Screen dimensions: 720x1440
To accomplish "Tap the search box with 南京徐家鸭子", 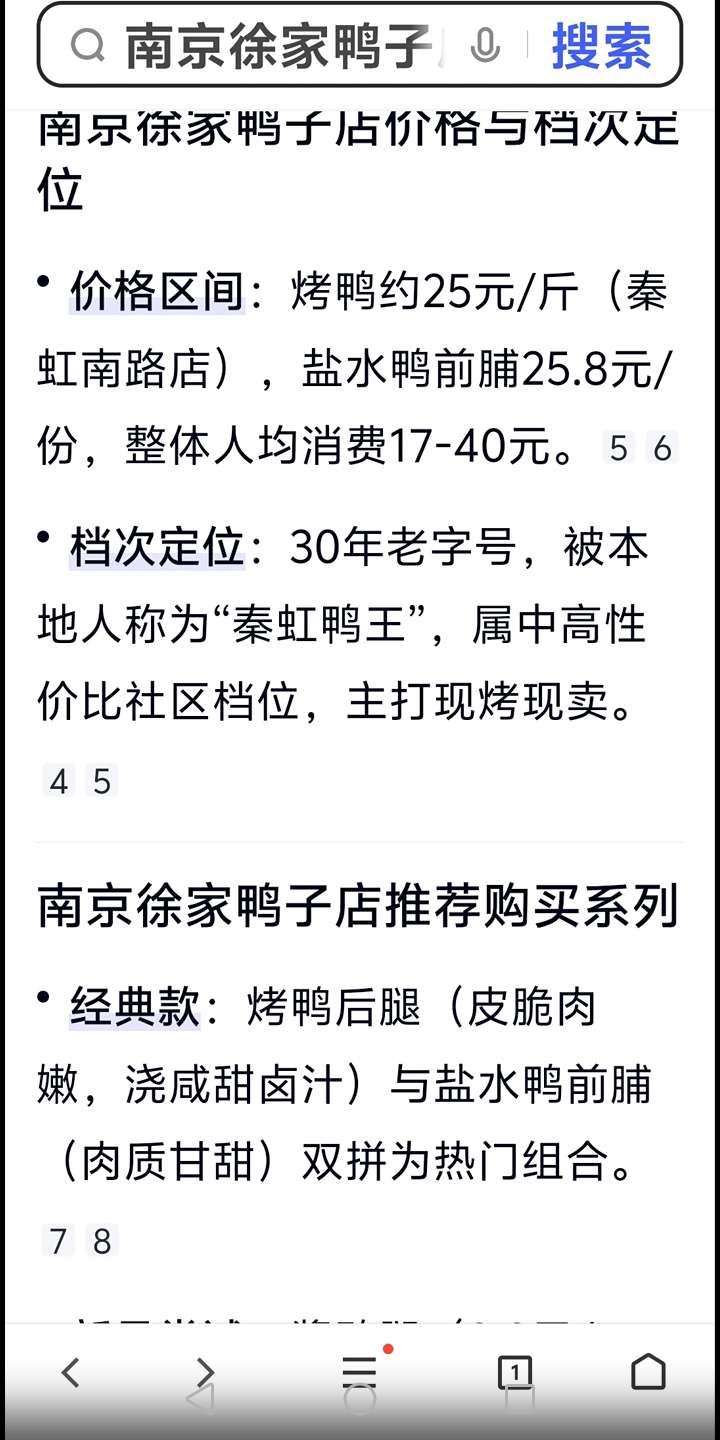I will click(280, 46).
